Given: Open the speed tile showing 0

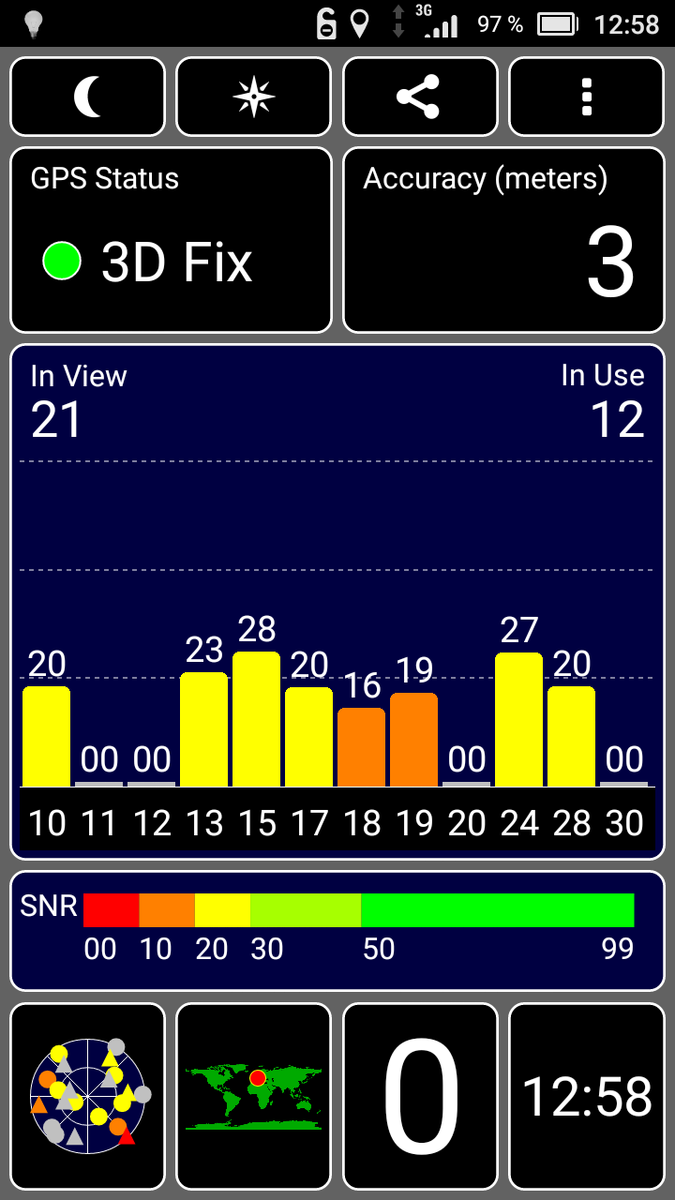Looking at the screenshot, I should 420,1095.
